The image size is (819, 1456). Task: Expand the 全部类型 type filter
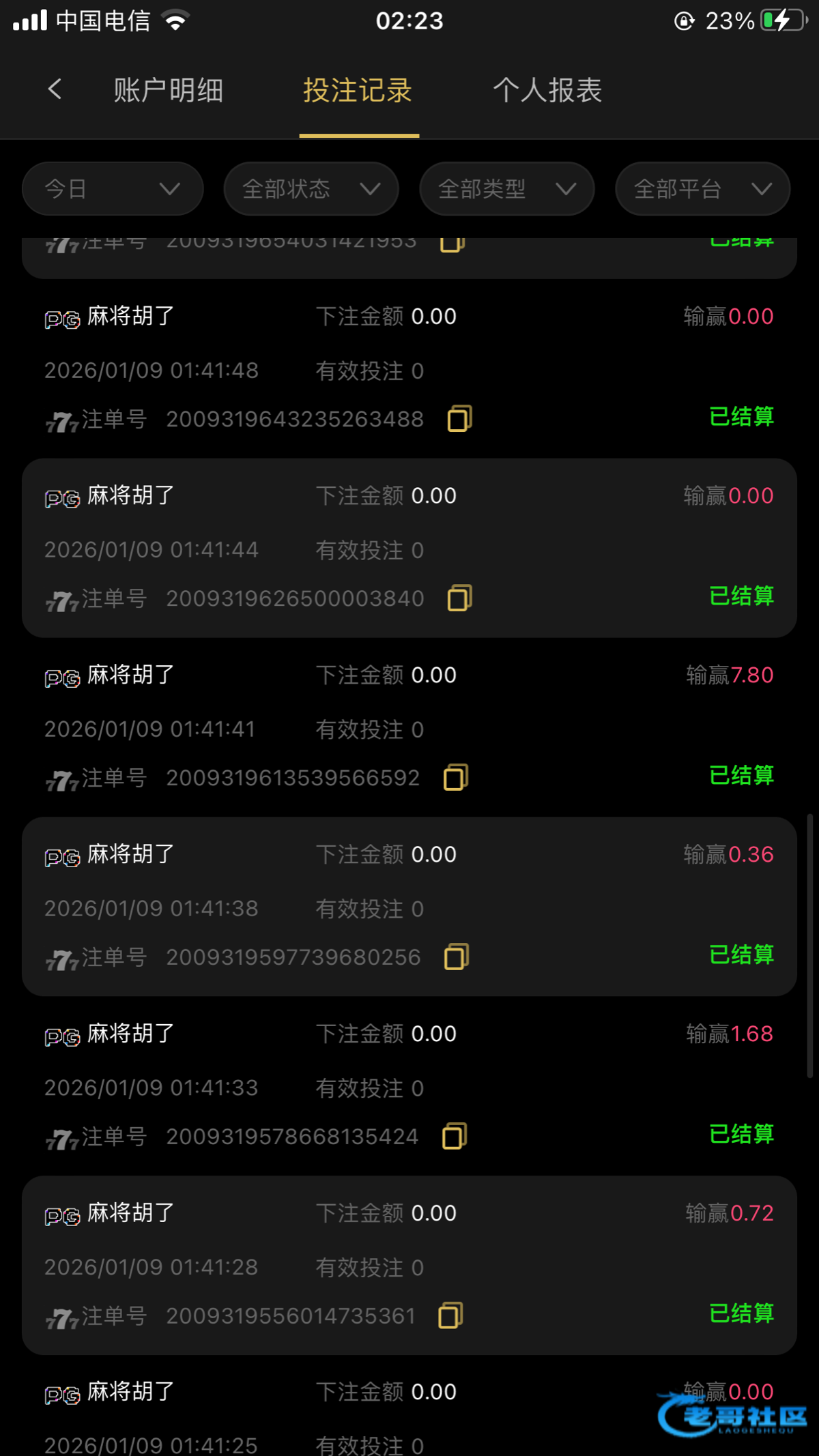pyautogui.click(x=507, y=189)
